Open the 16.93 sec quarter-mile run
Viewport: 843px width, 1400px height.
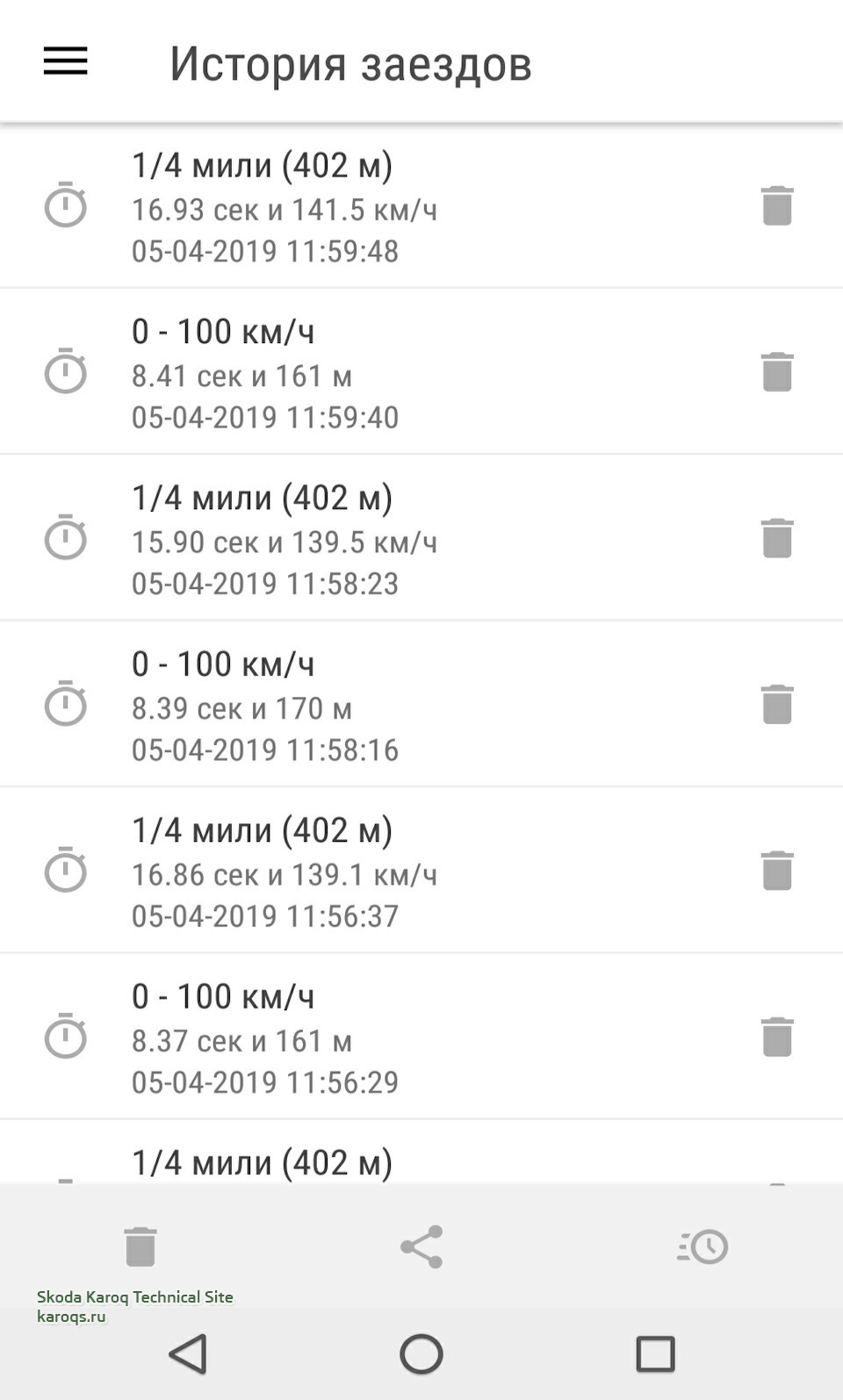[351, 208]
